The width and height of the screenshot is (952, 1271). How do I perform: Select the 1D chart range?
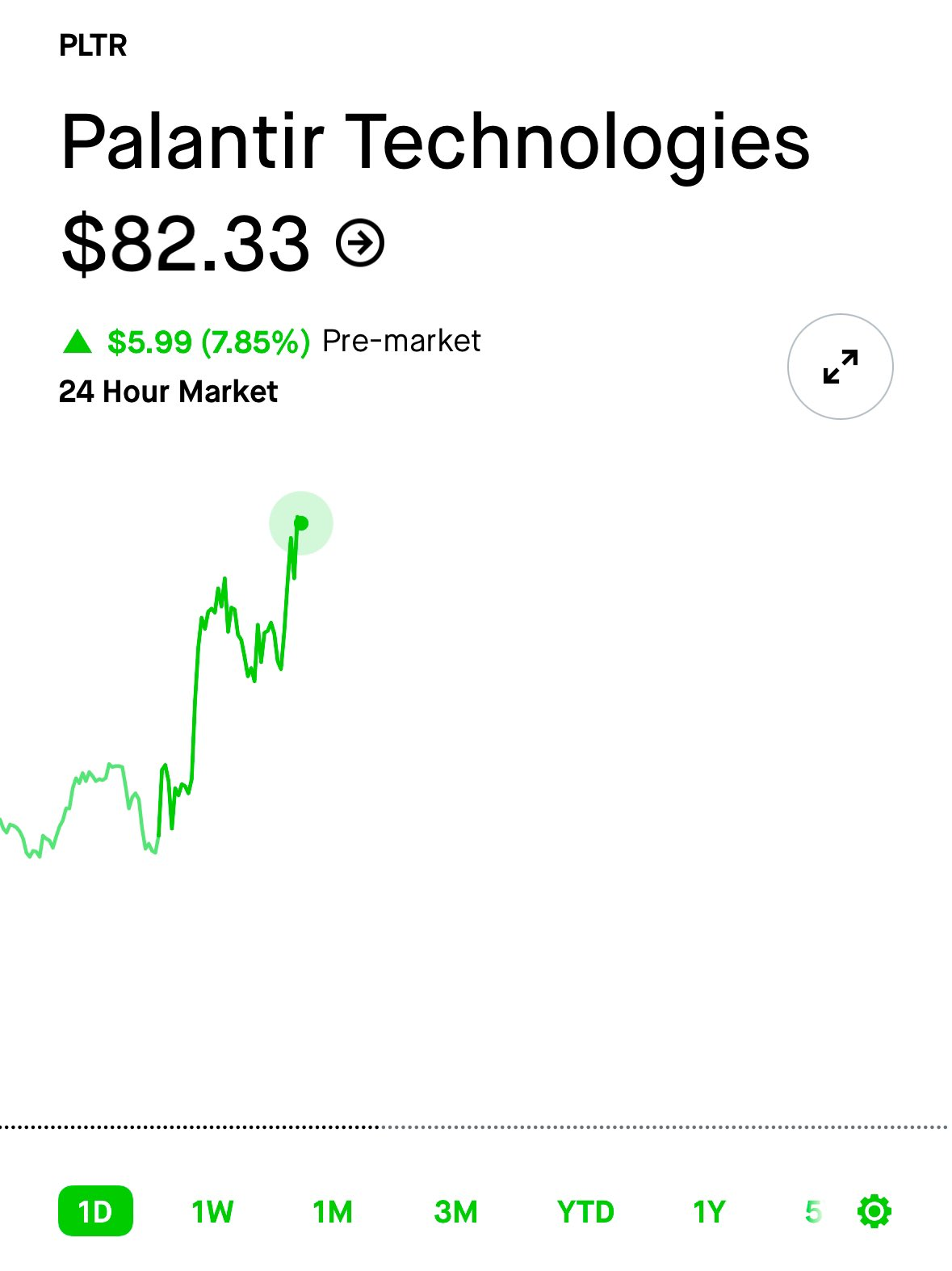[95, 1211]
